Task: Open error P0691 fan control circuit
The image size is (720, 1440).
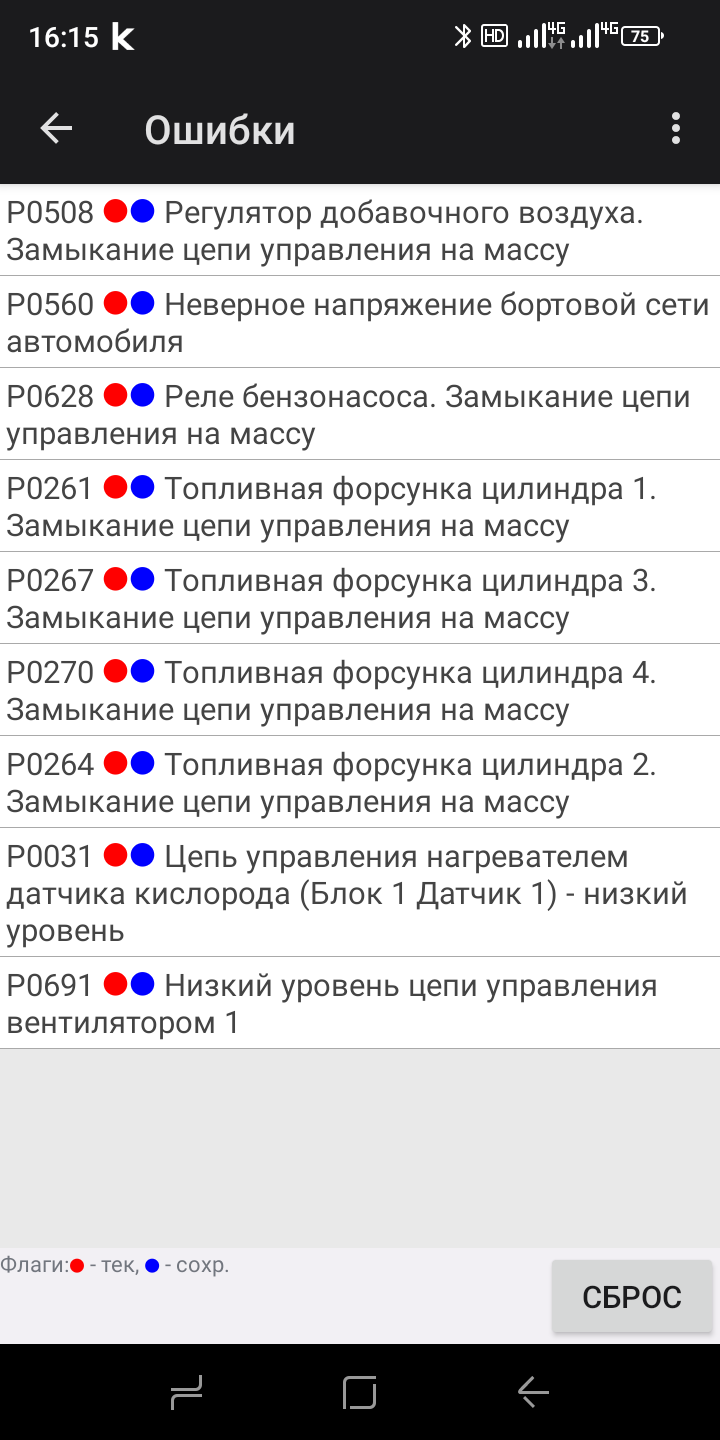Action: [360, 1003]
